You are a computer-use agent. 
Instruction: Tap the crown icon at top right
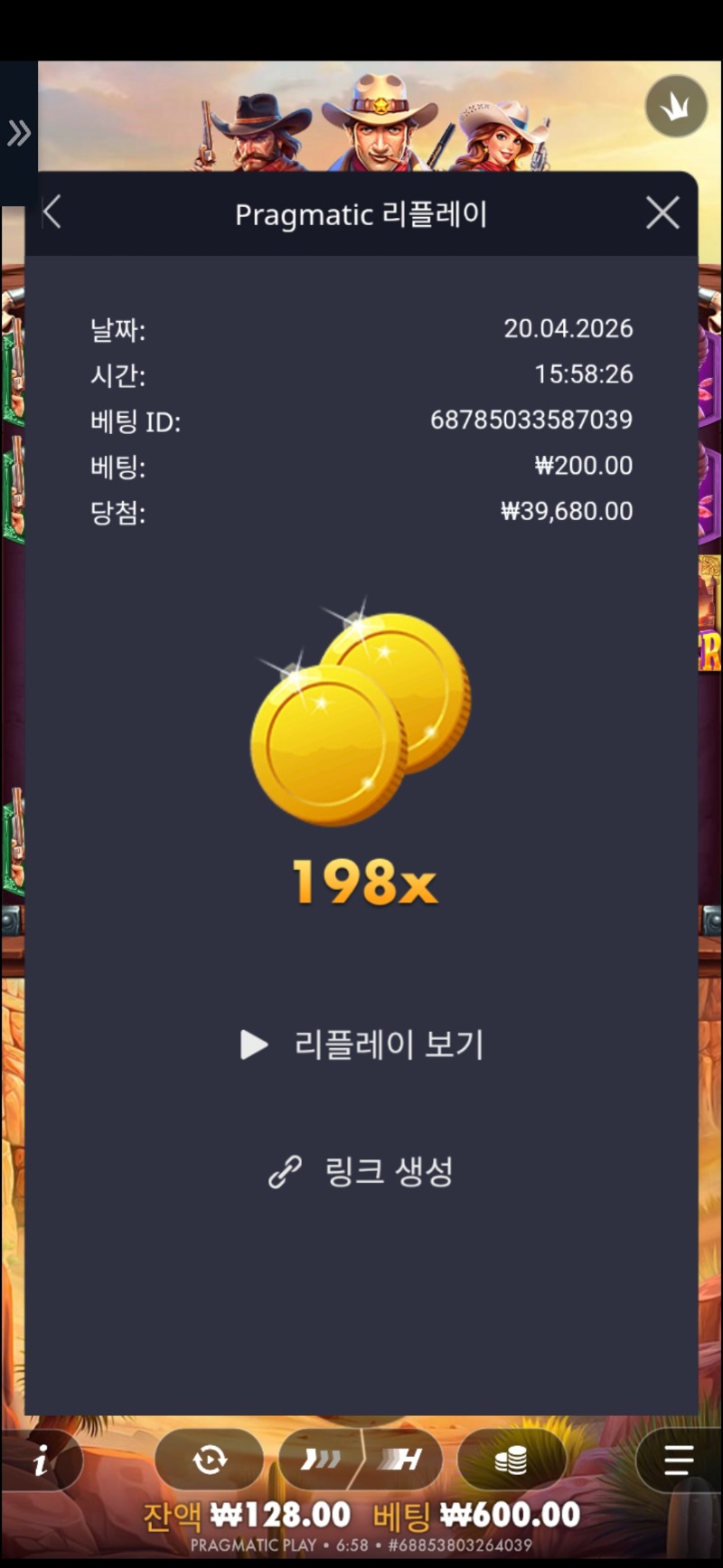[x=675, y=107]
